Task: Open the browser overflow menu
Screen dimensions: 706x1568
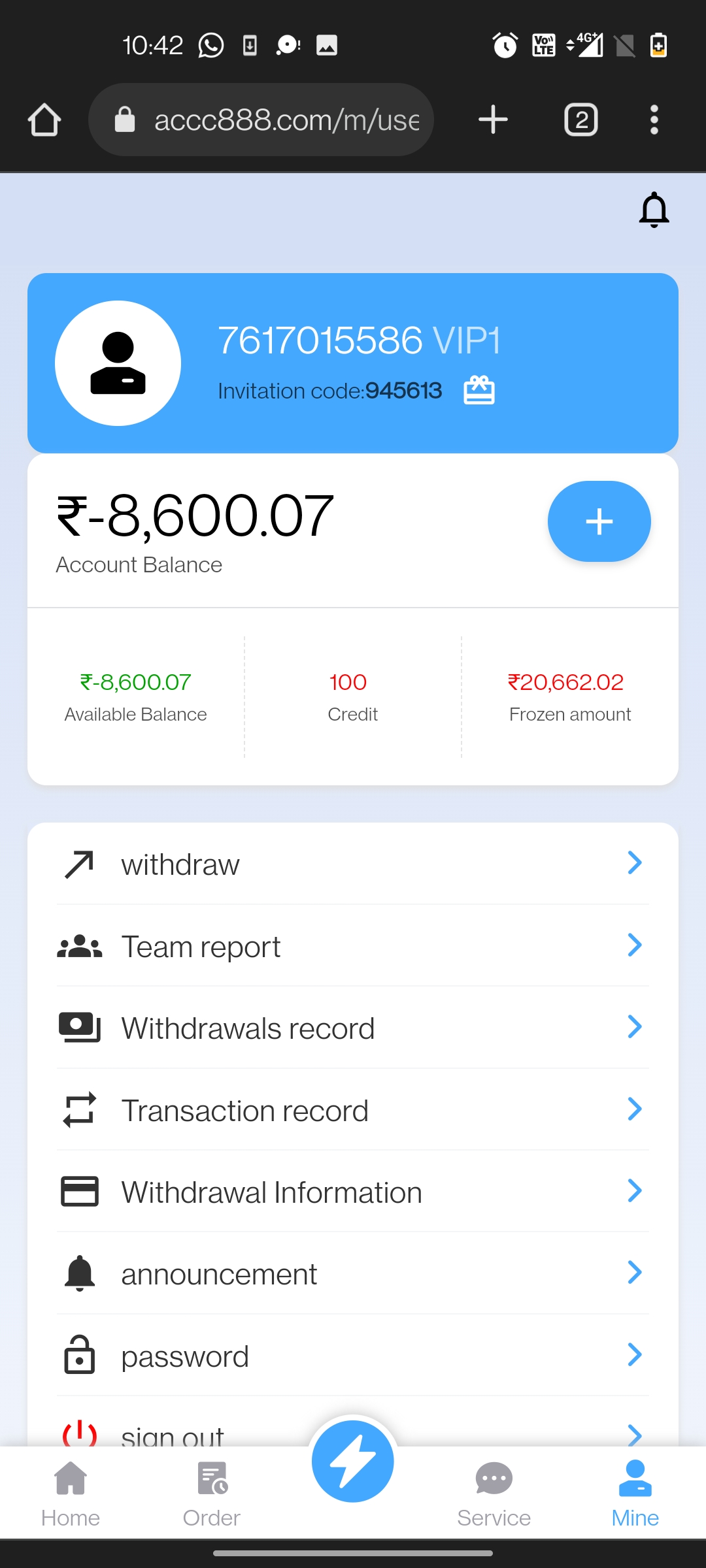Action: tap(654, 120)
